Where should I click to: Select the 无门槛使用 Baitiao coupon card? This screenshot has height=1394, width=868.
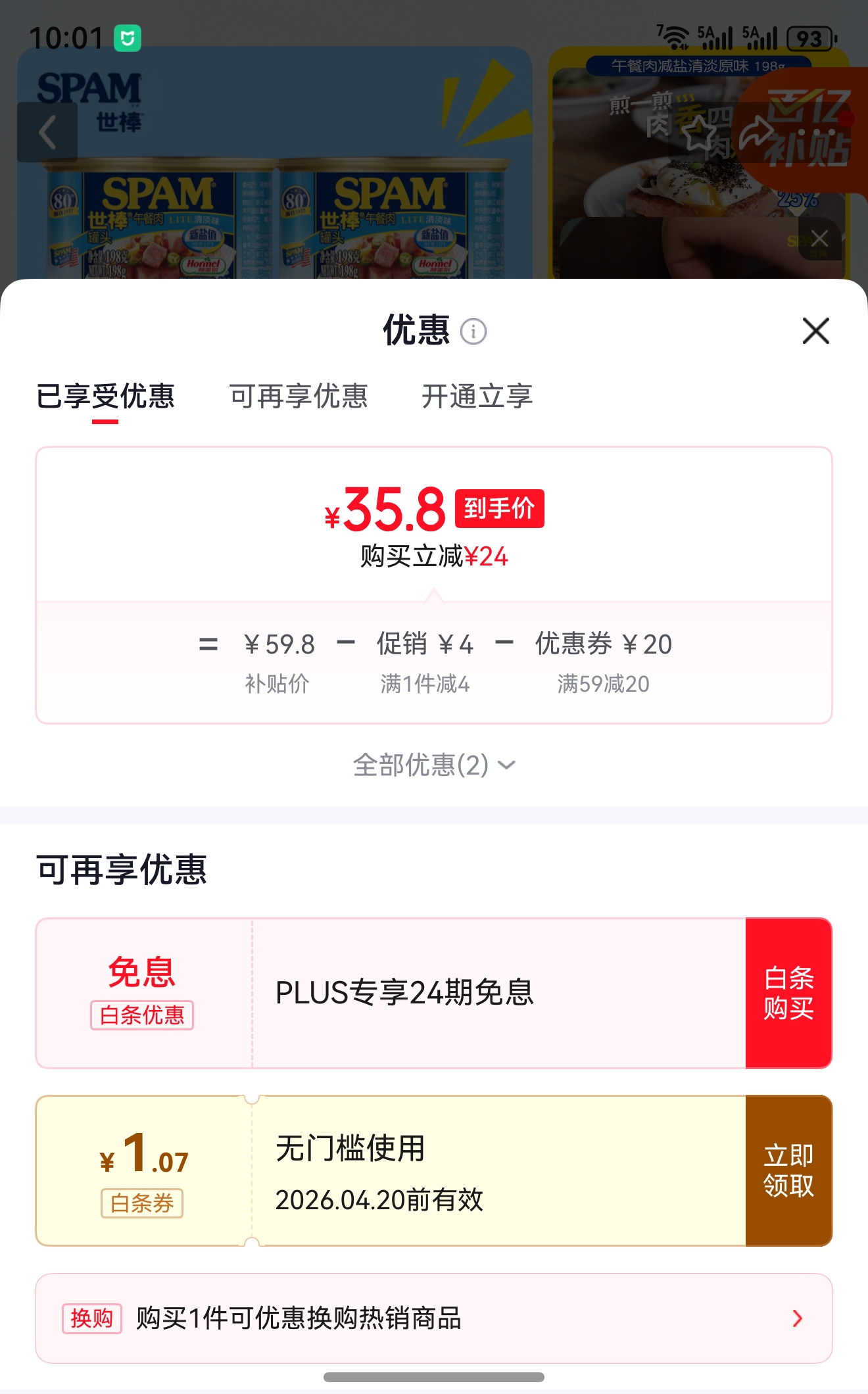click(x=388, y=1174)
